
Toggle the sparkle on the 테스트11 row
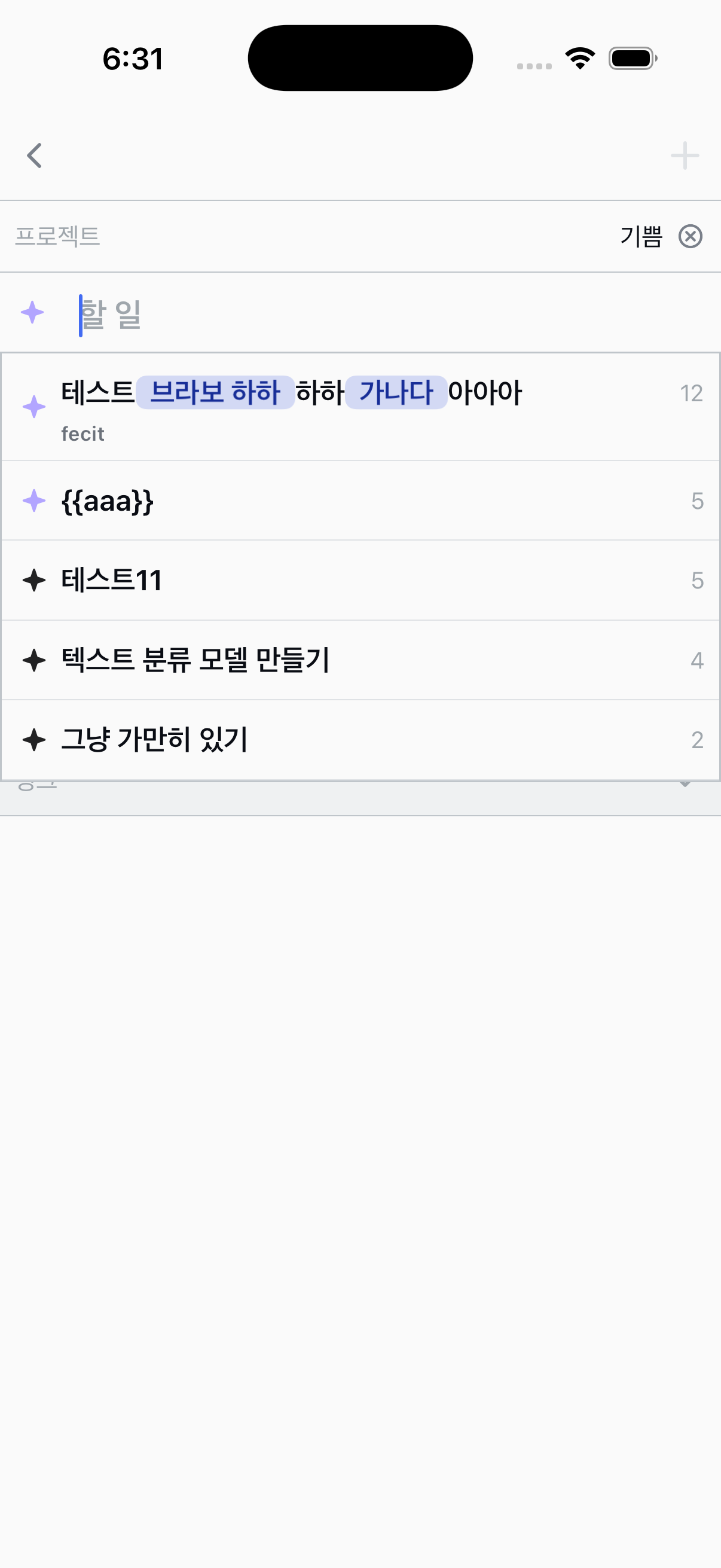point(33,580)
